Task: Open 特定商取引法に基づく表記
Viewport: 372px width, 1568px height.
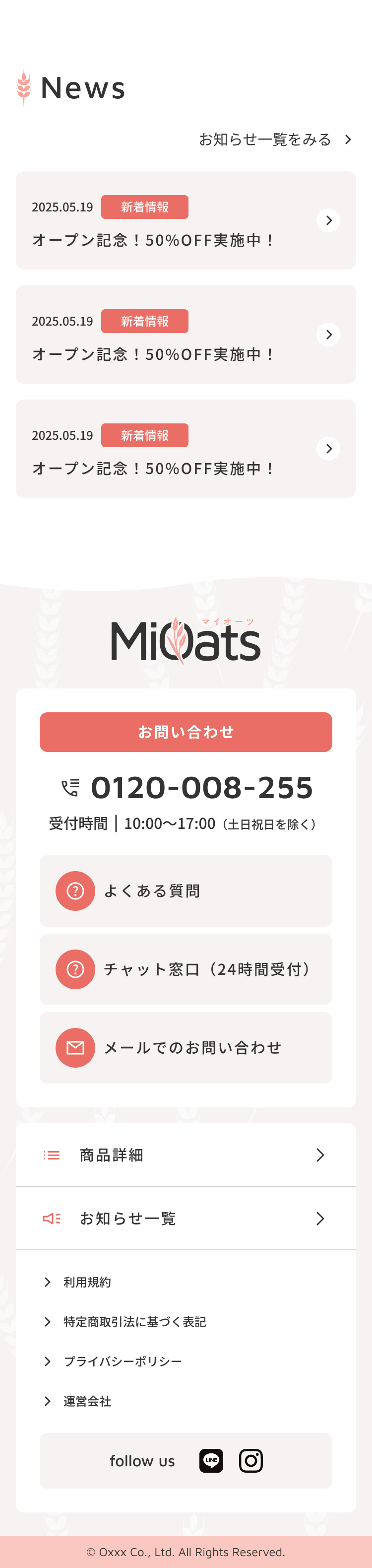Action: [134, 1321]
